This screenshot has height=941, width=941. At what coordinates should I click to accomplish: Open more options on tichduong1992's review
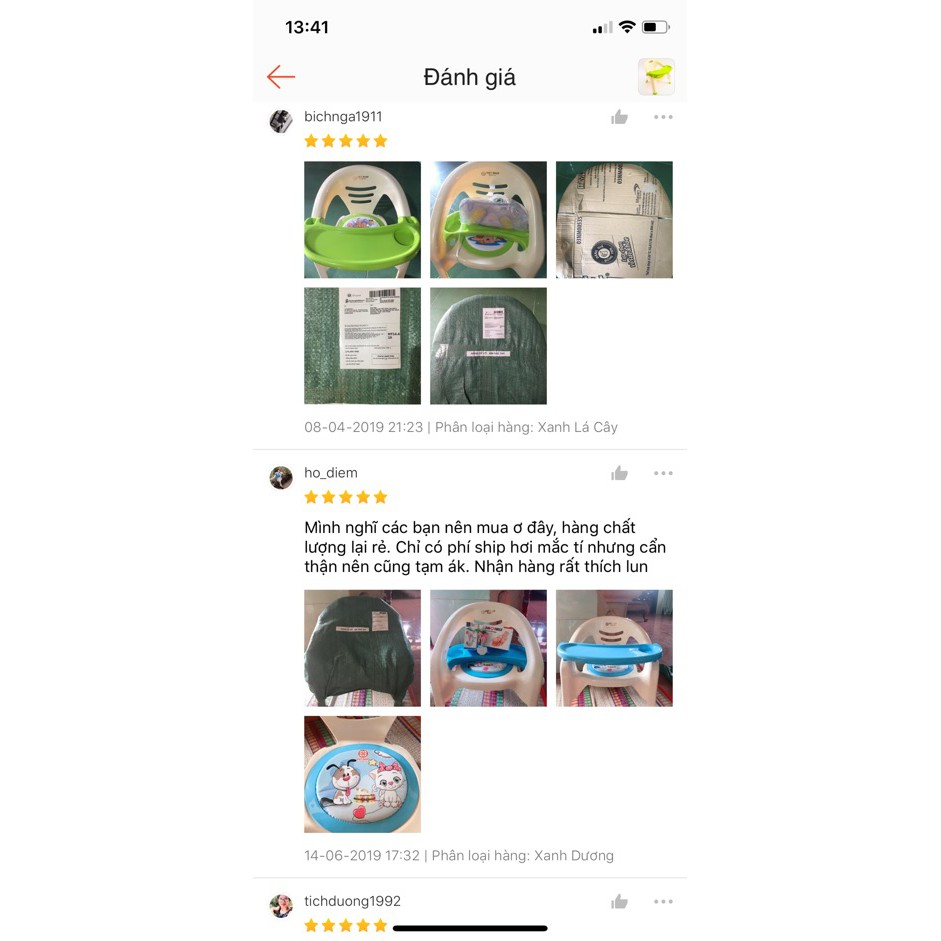pyautogui.click(x=663, y=902)
